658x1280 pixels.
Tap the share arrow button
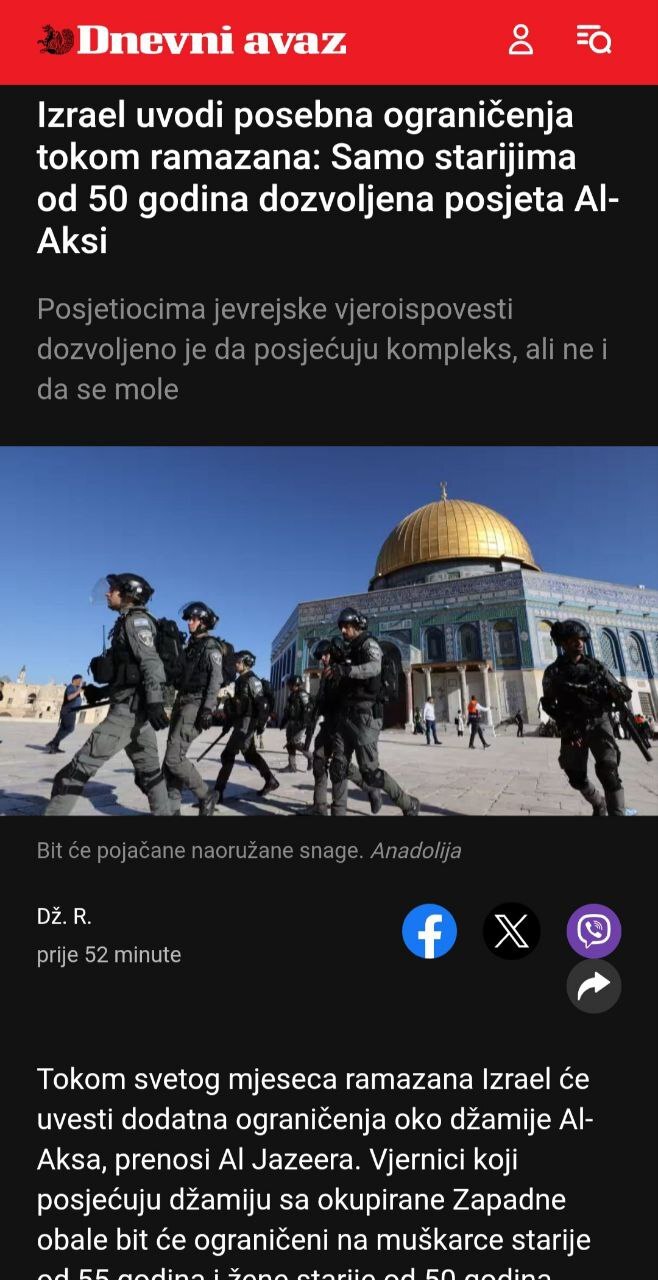594,987
